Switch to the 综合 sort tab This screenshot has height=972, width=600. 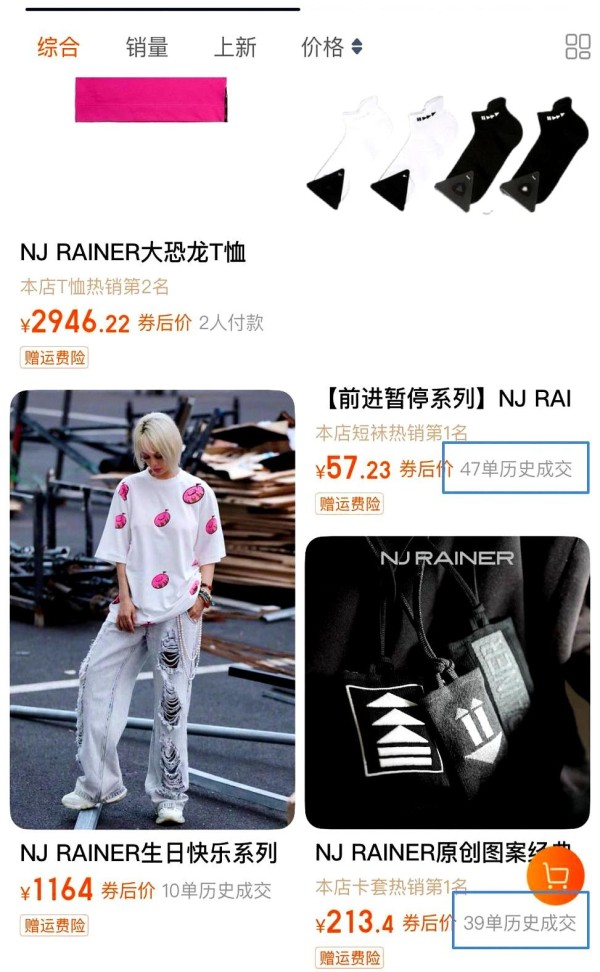[58, 47]
